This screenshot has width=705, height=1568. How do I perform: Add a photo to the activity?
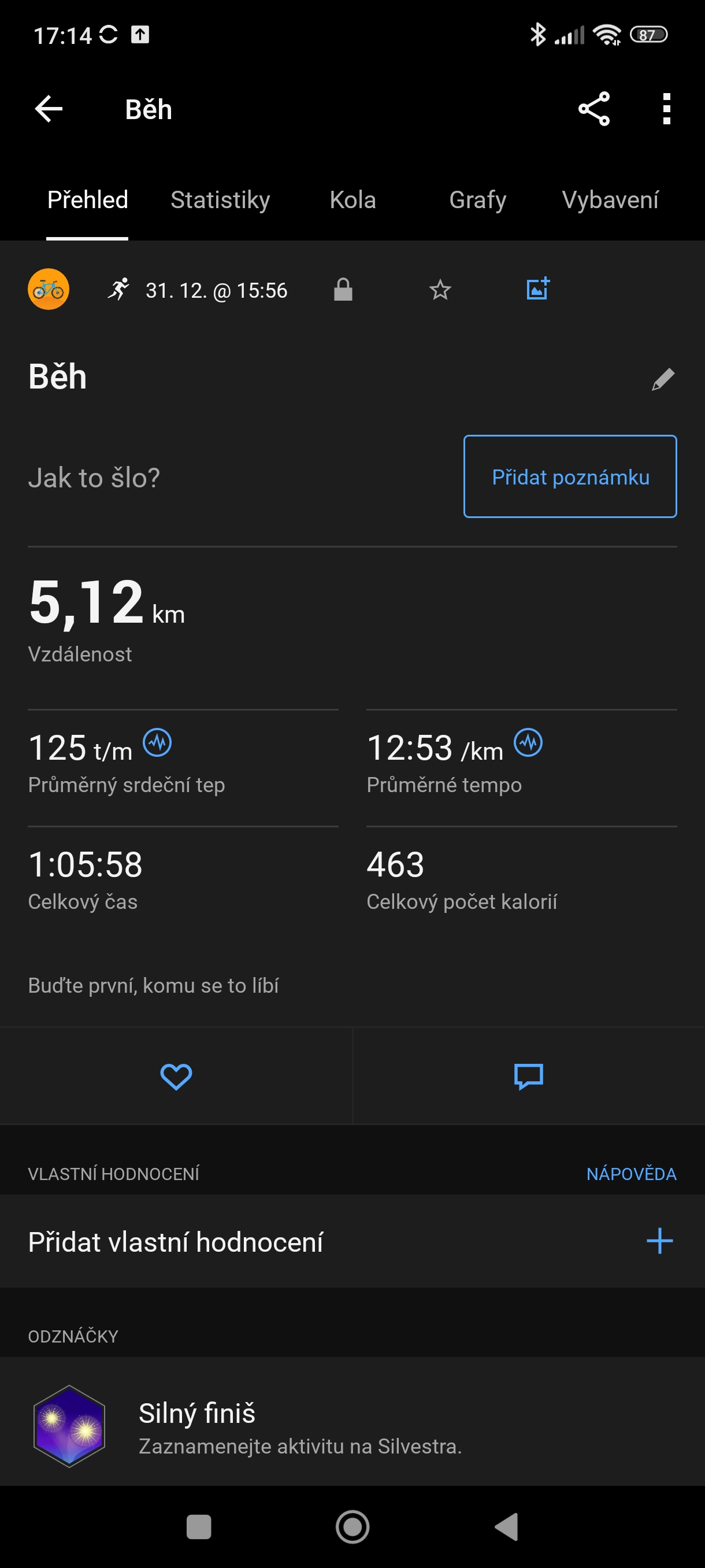pyautogui.click(x=538, y=289)
